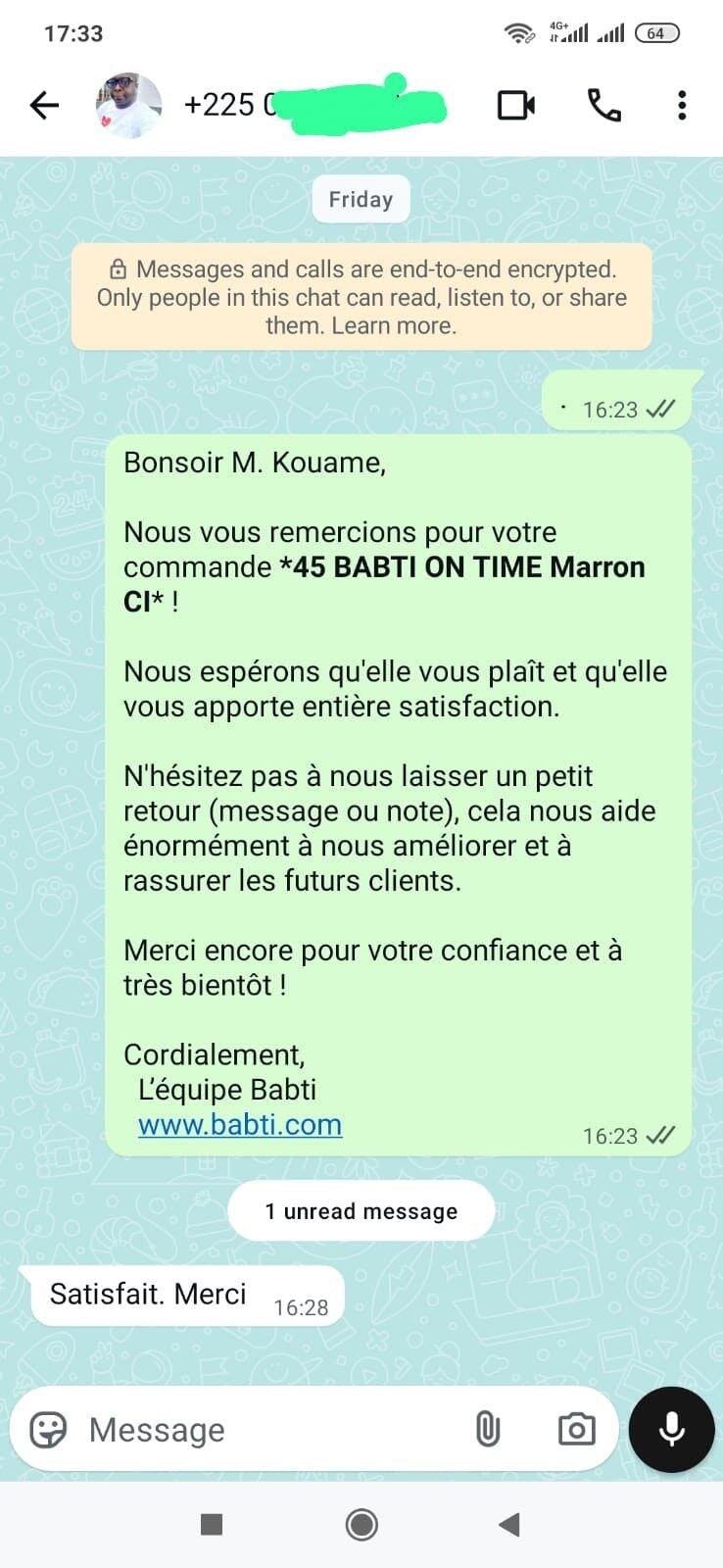Start a voice call
This screenshot has width=723, height=1568.
(x=603, y=105)
